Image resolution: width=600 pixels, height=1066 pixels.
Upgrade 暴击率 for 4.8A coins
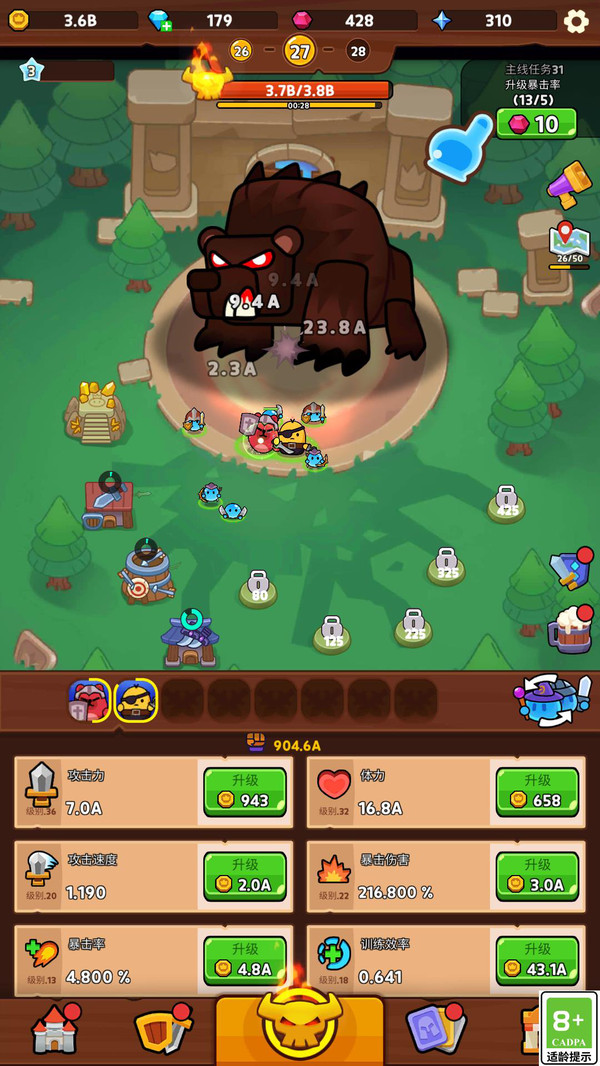tap(245, 960)
